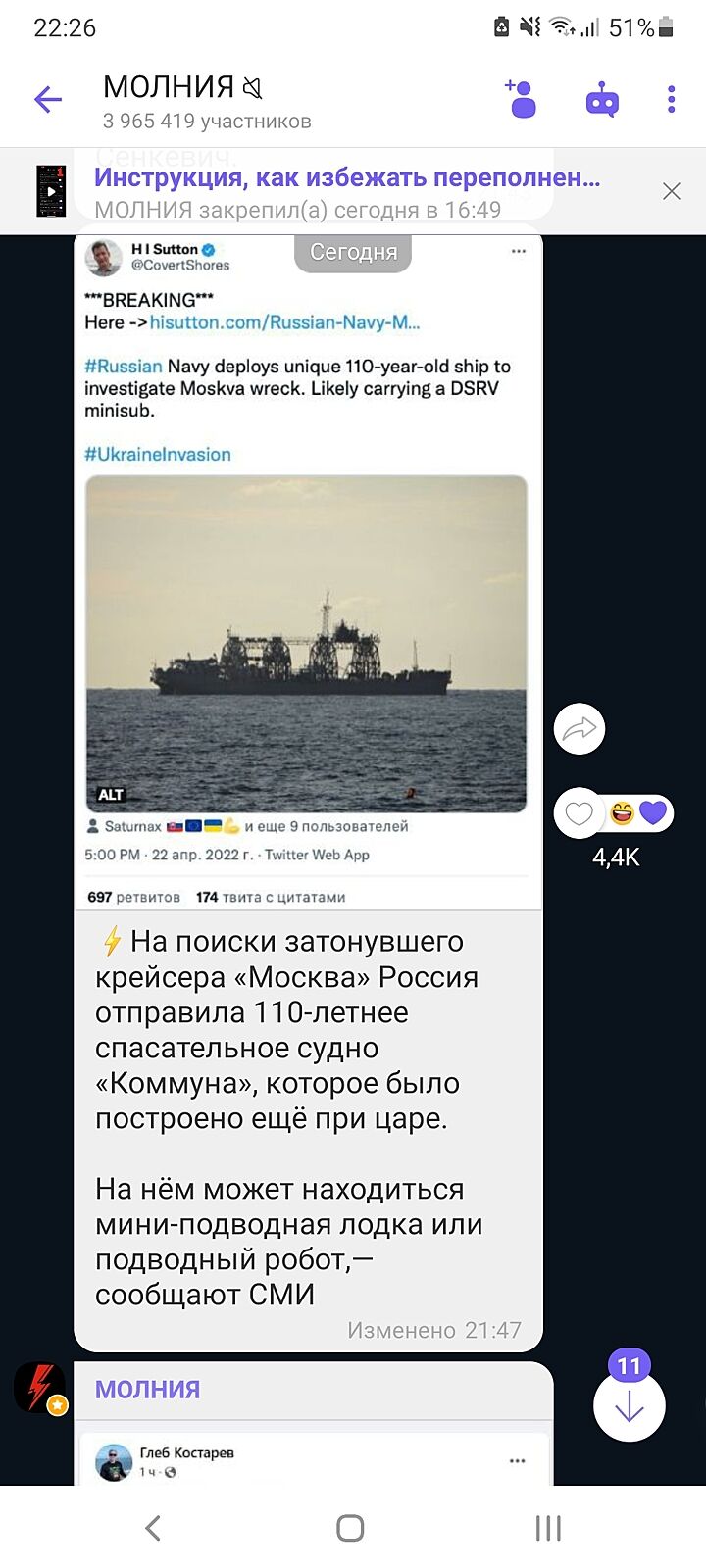This screenshot has width=706, height=1568.
Task: Dismiss the pinned message banner
Action: coord(672,191)
